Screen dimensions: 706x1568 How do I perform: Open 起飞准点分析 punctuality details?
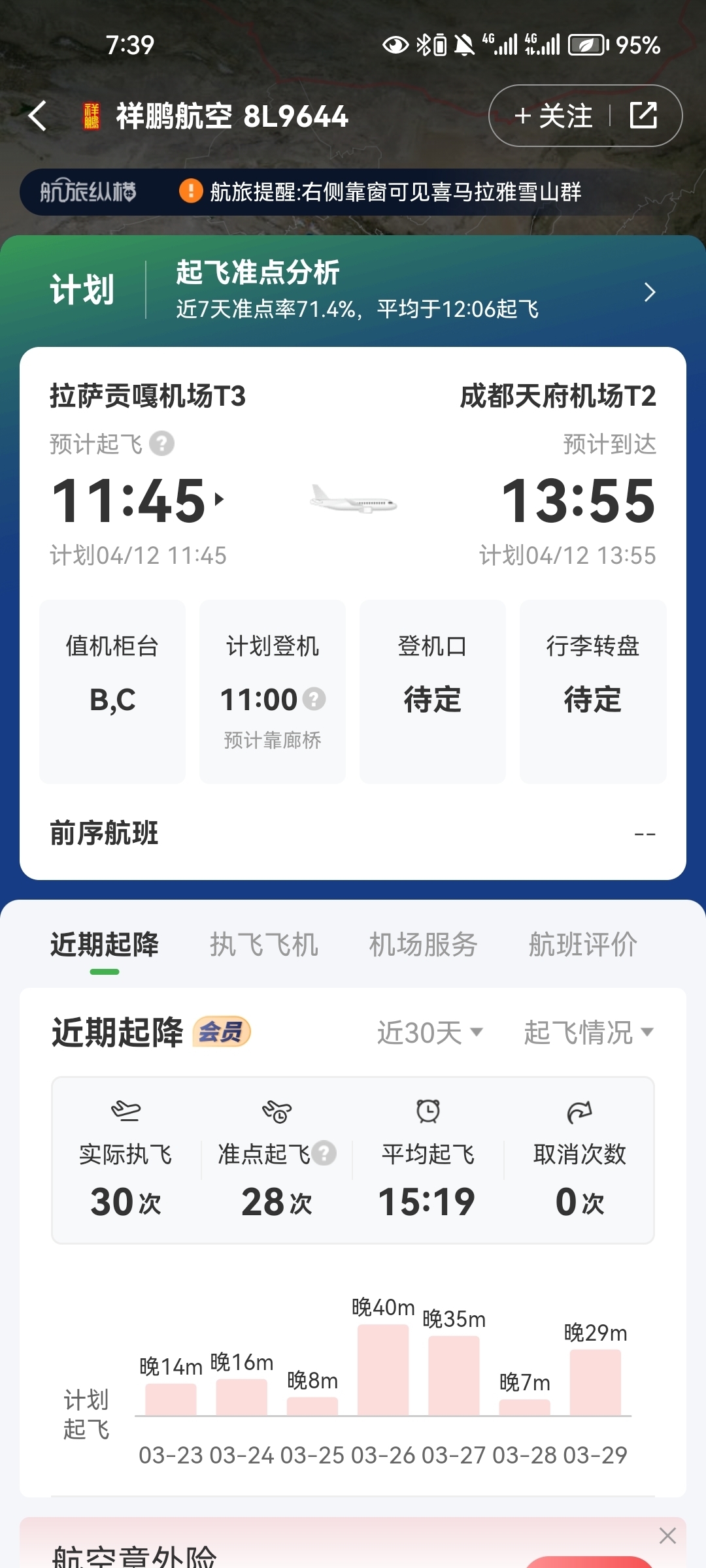click(x=353, y=290)
